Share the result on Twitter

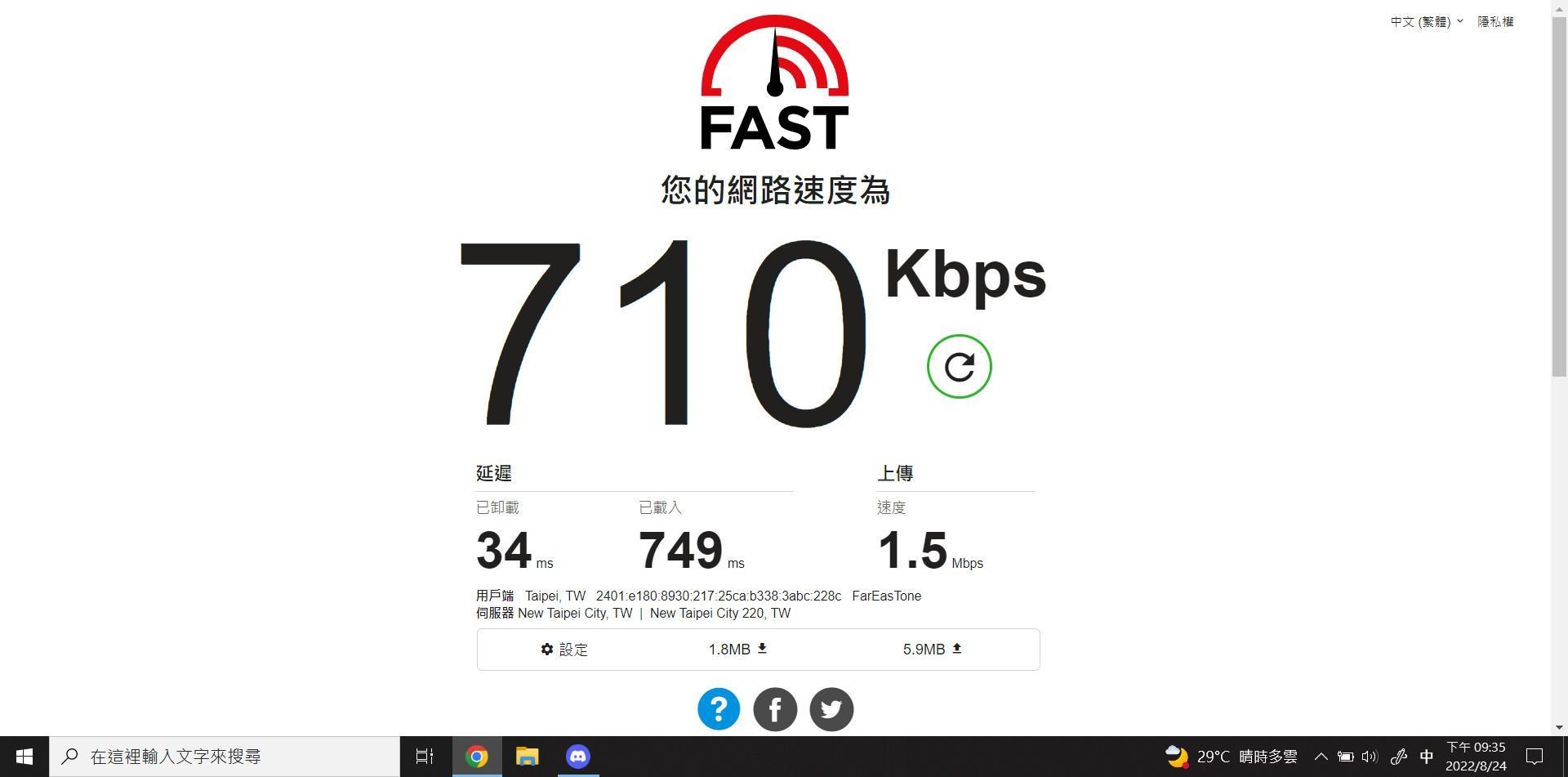tap(831, 709)
